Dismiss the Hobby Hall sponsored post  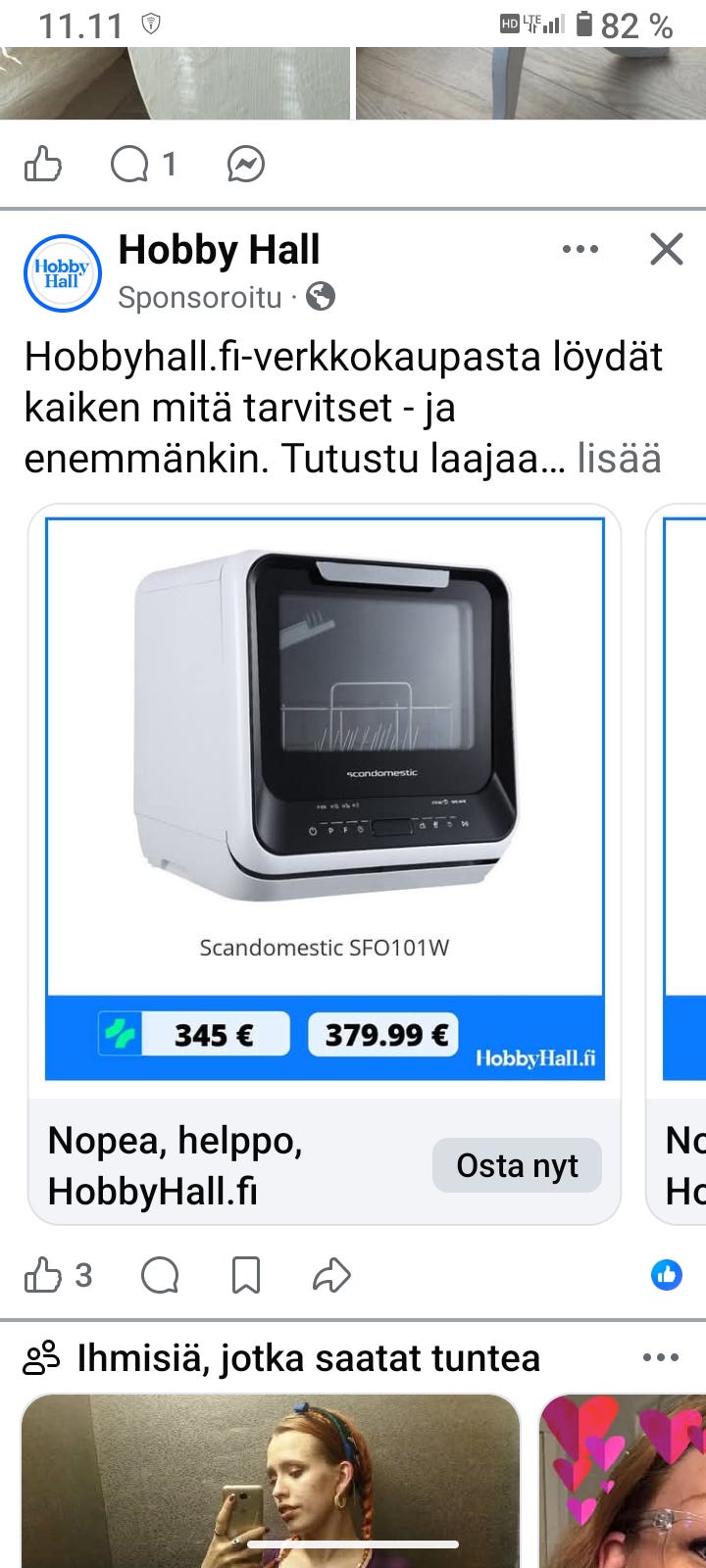(x=667, y=249)
